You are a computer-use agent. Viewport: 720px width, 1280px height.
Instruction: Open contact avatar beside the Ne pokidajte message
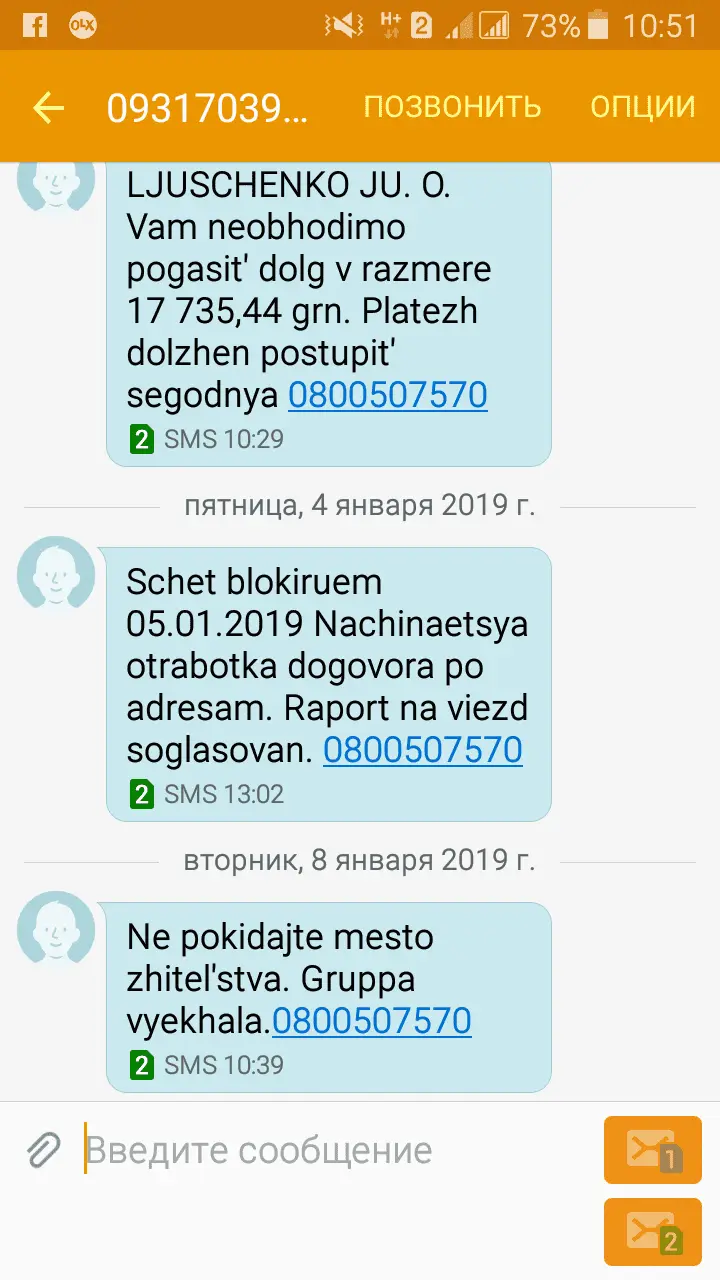56,928
